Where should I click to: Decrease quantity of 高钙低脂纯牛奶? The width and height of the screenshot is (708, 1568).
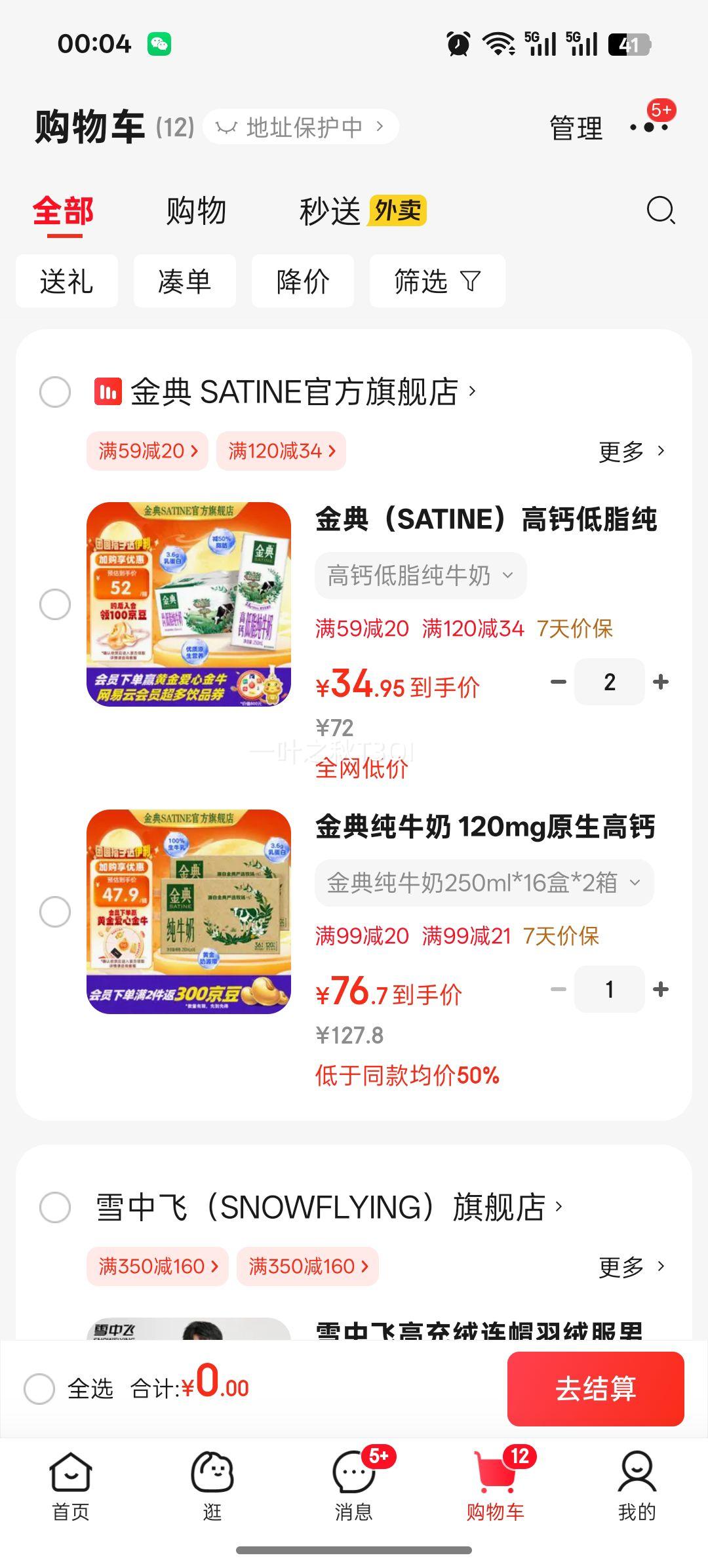point(559,682)
